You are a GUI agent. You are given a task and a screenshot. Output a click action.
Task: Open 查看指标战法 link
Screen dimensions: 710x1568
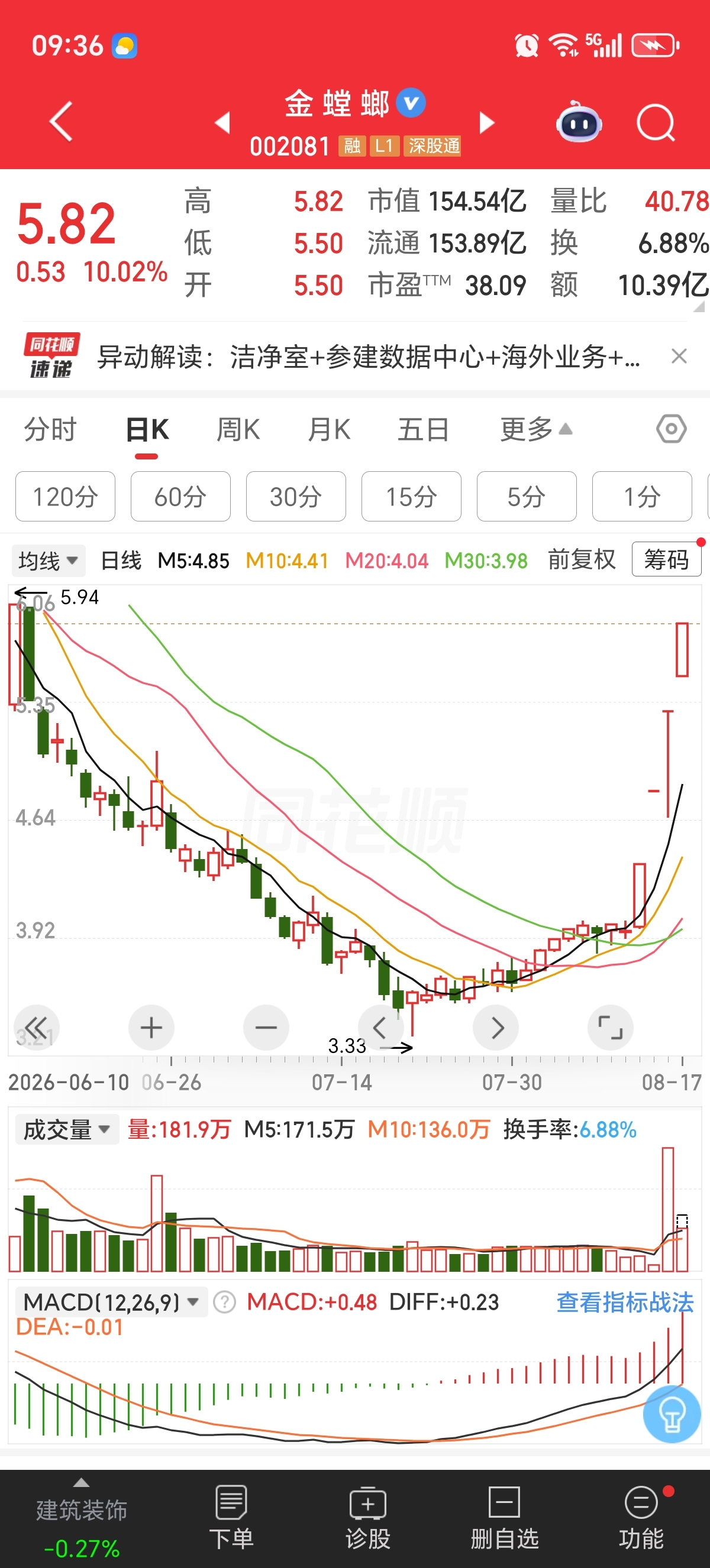click(x=625, y=1303)
